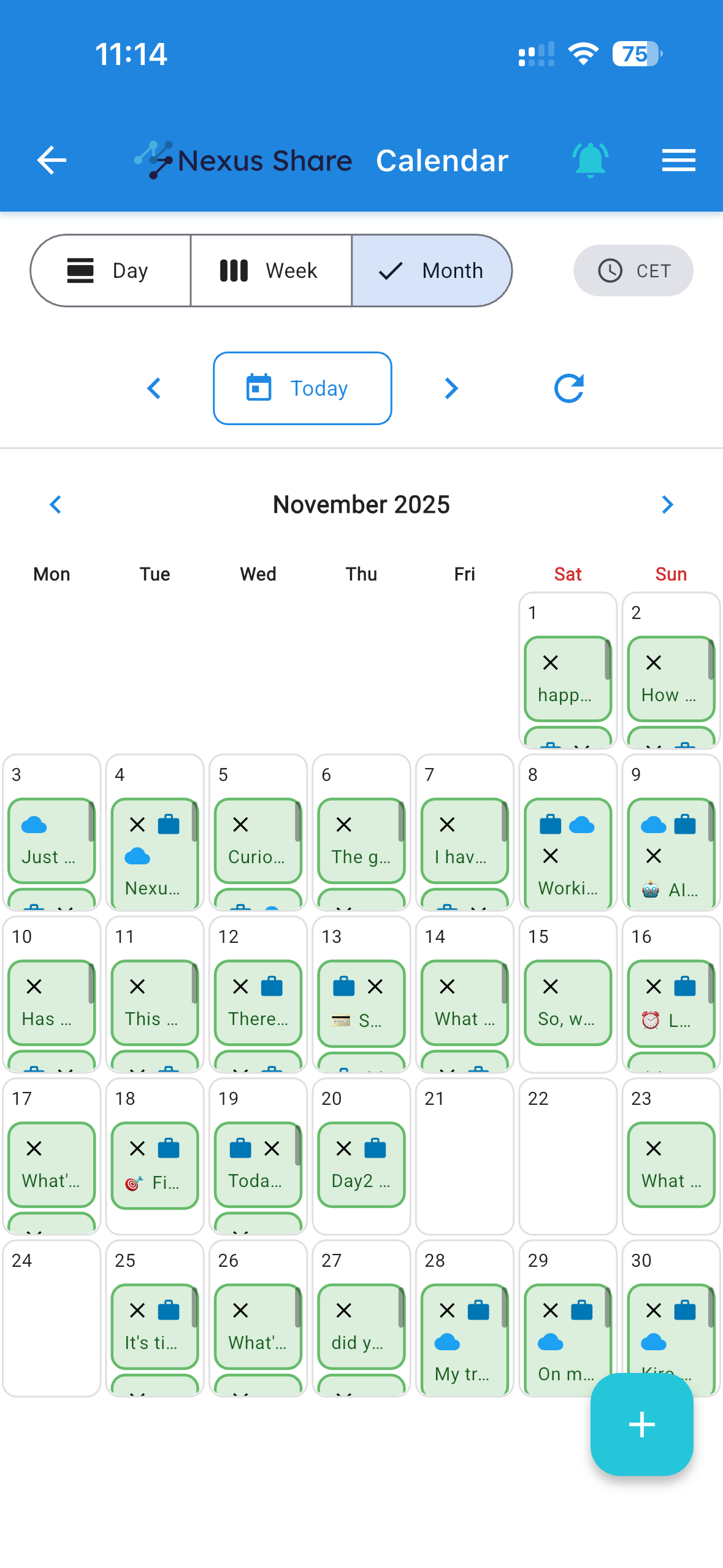Open the 'Just …' event on November 3
723x1568 pixels.
(51, 840)
